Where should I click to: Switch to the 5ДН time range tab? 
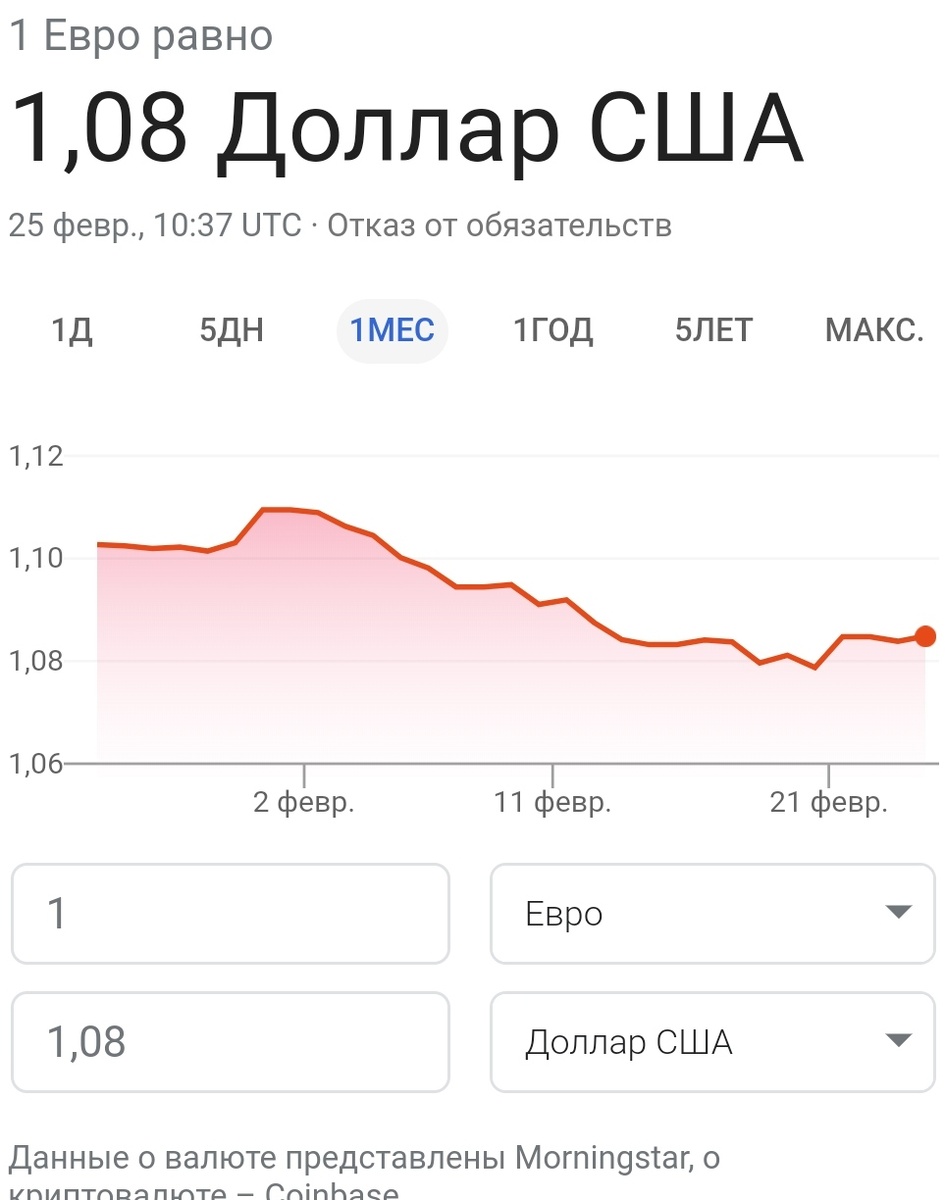coord(232,331)
